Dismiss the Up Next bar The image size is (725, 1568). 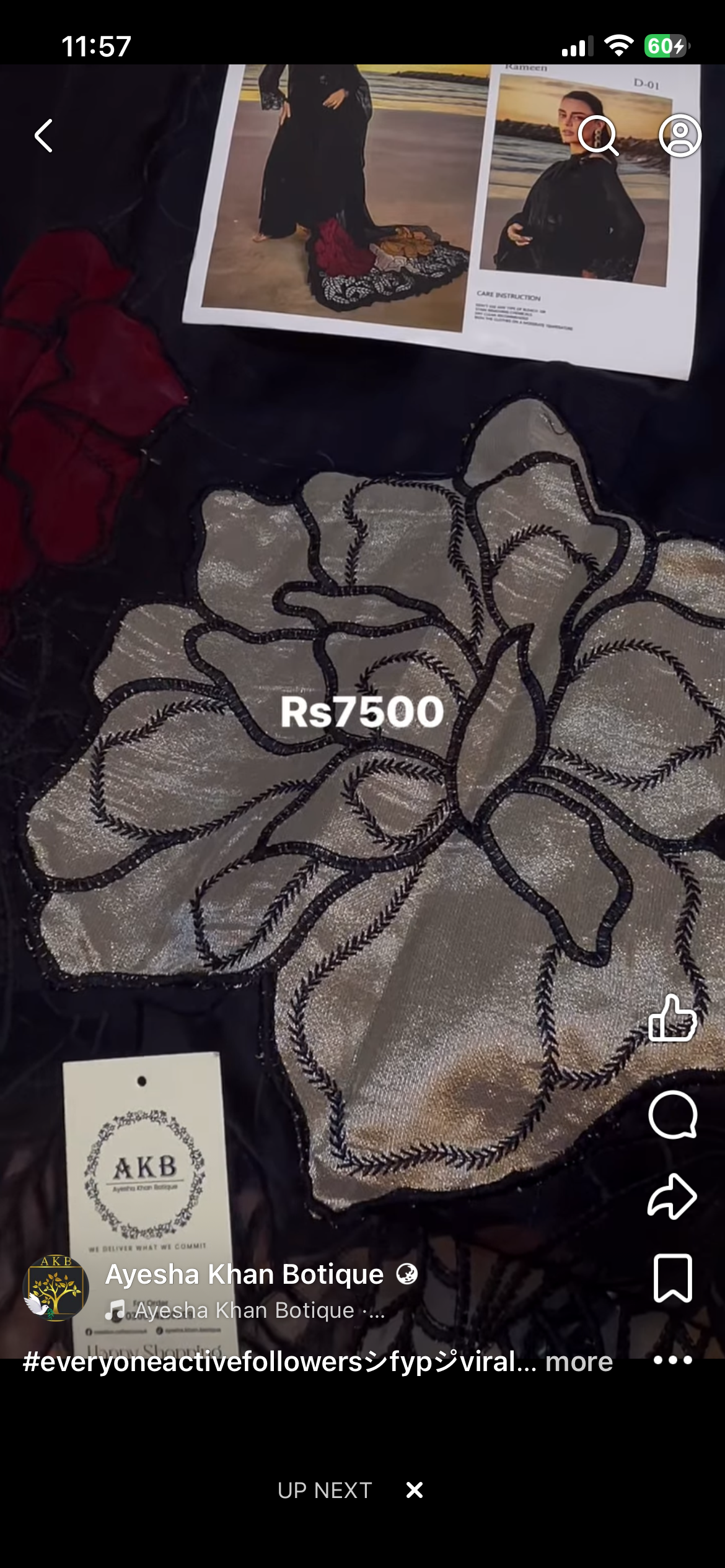click(415, 1490)
